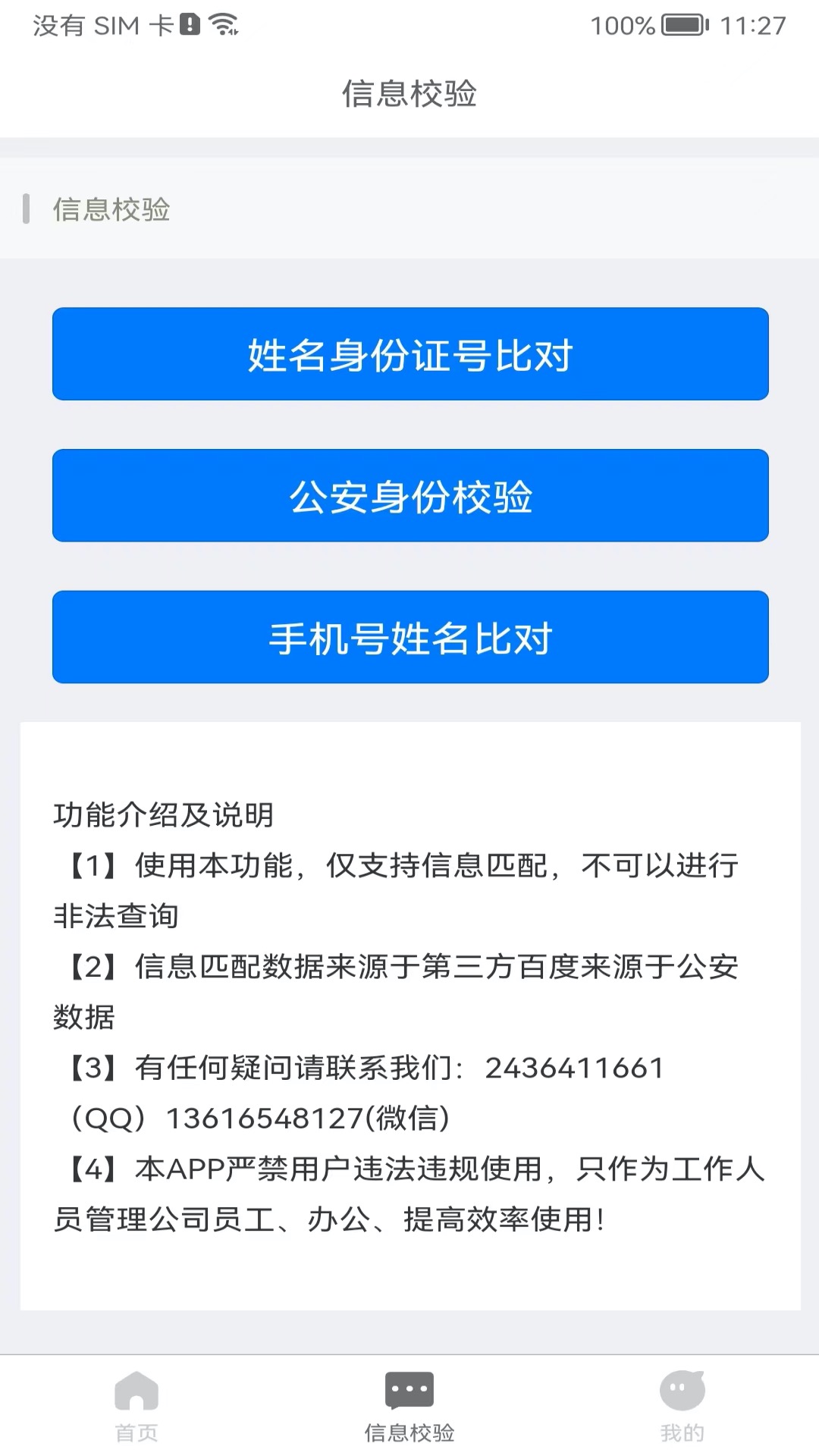Tap the Wi-Fi icon in status bar
The image size is (819, 1456).
[223, 24]
